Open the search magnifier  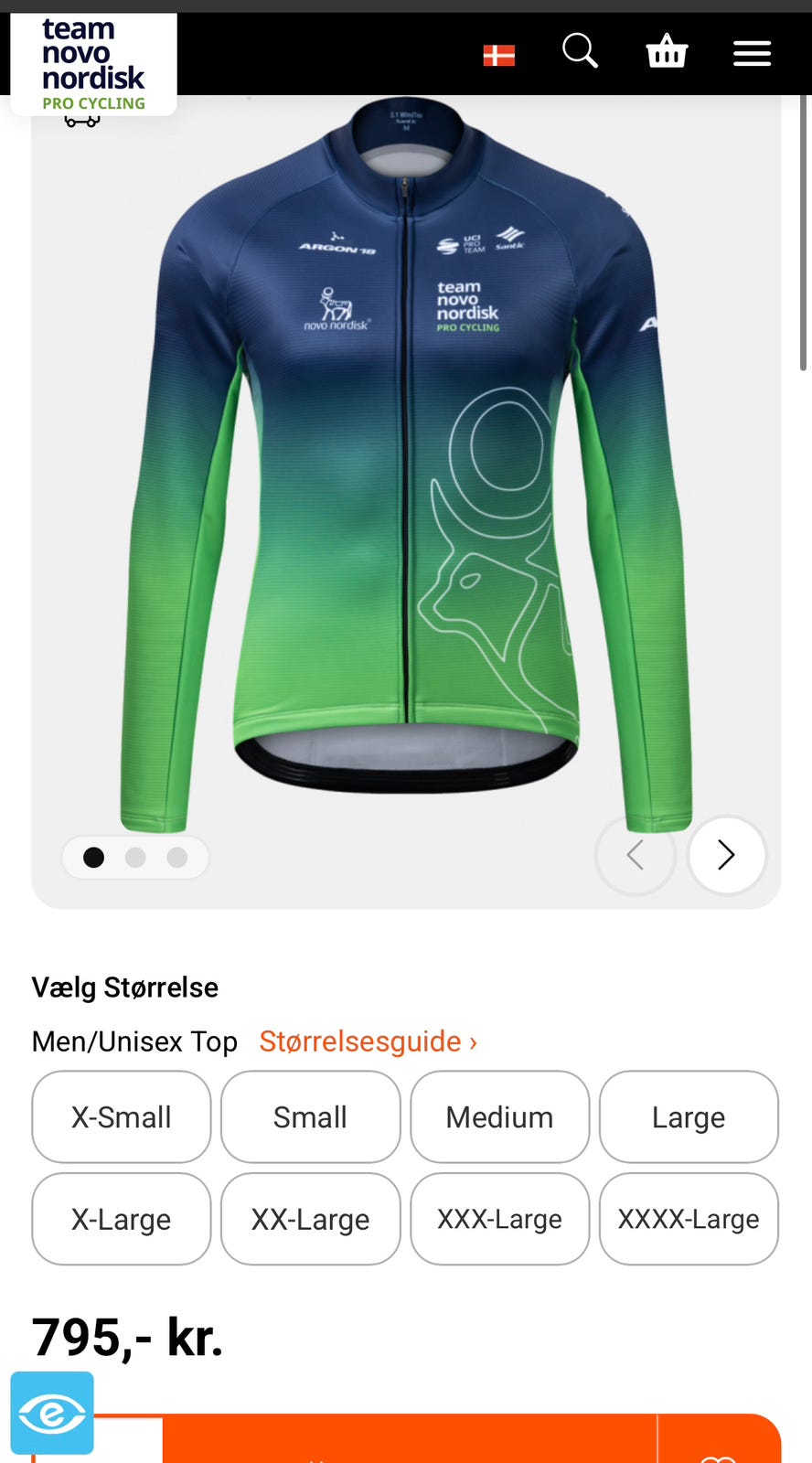click(580, 52)
